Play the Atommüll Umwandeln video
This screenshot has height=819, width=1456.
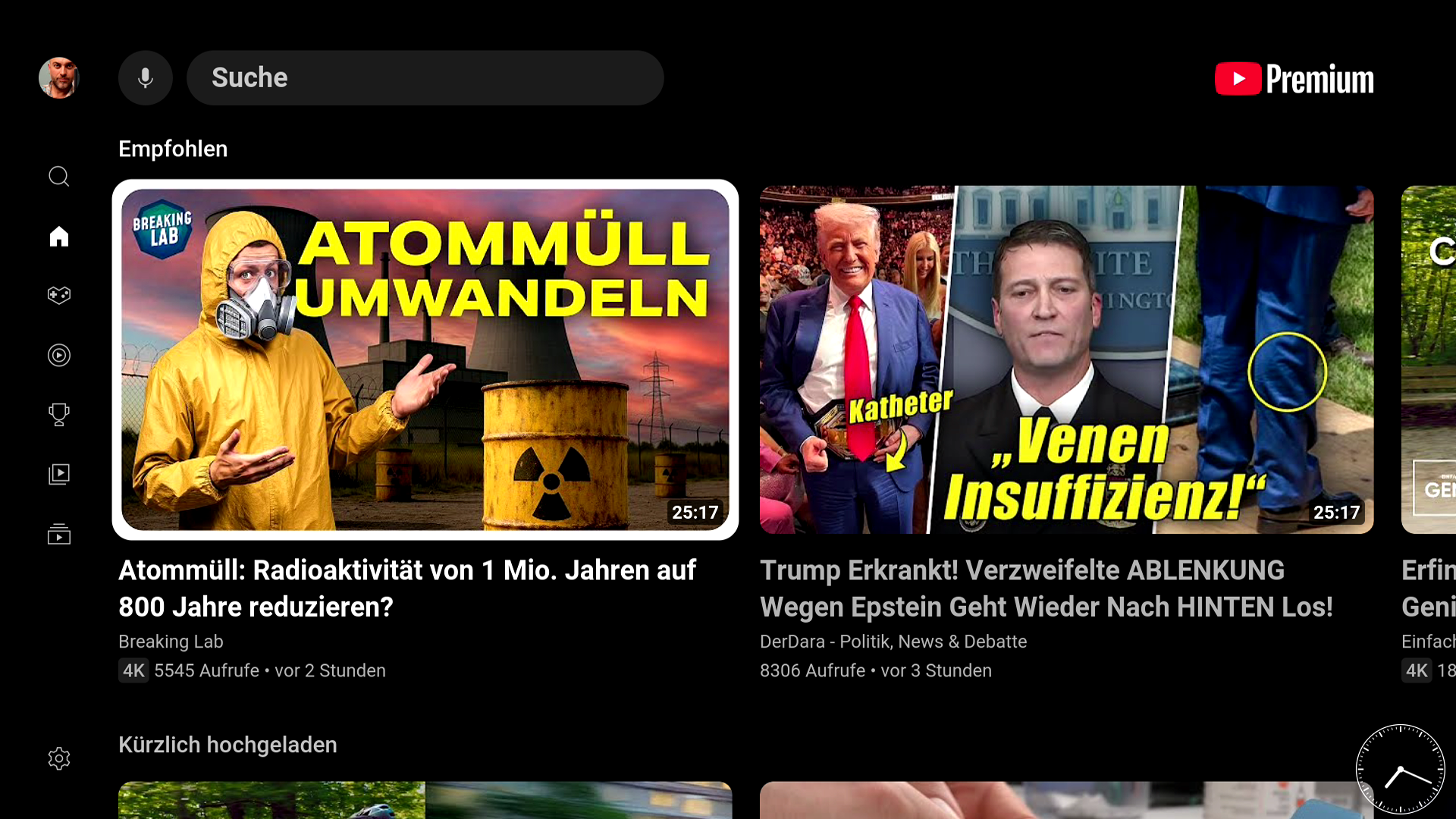(x=425, y=359)
